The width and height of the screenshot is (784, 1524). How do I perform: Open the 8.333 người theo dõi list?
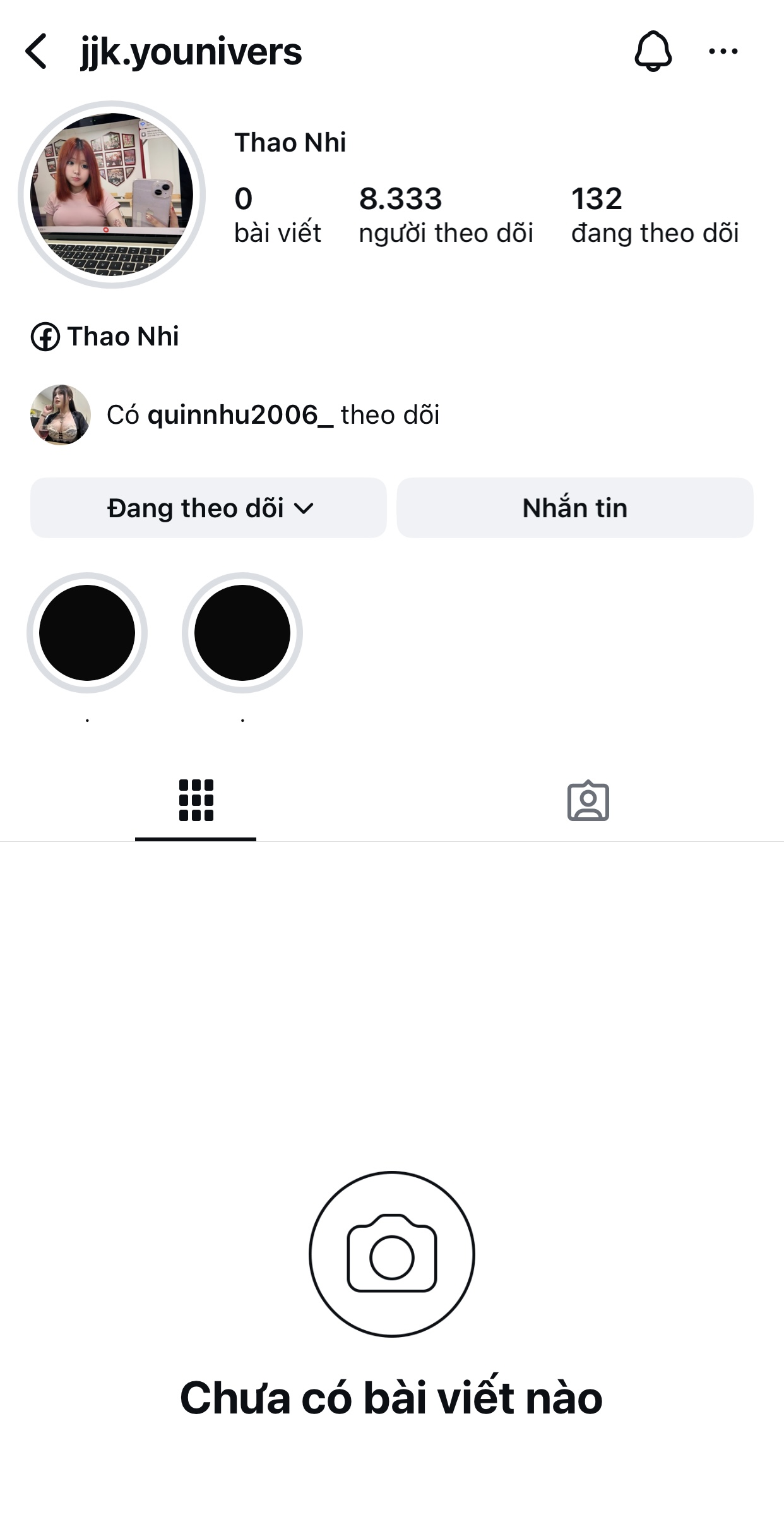[x=446, y=215]
